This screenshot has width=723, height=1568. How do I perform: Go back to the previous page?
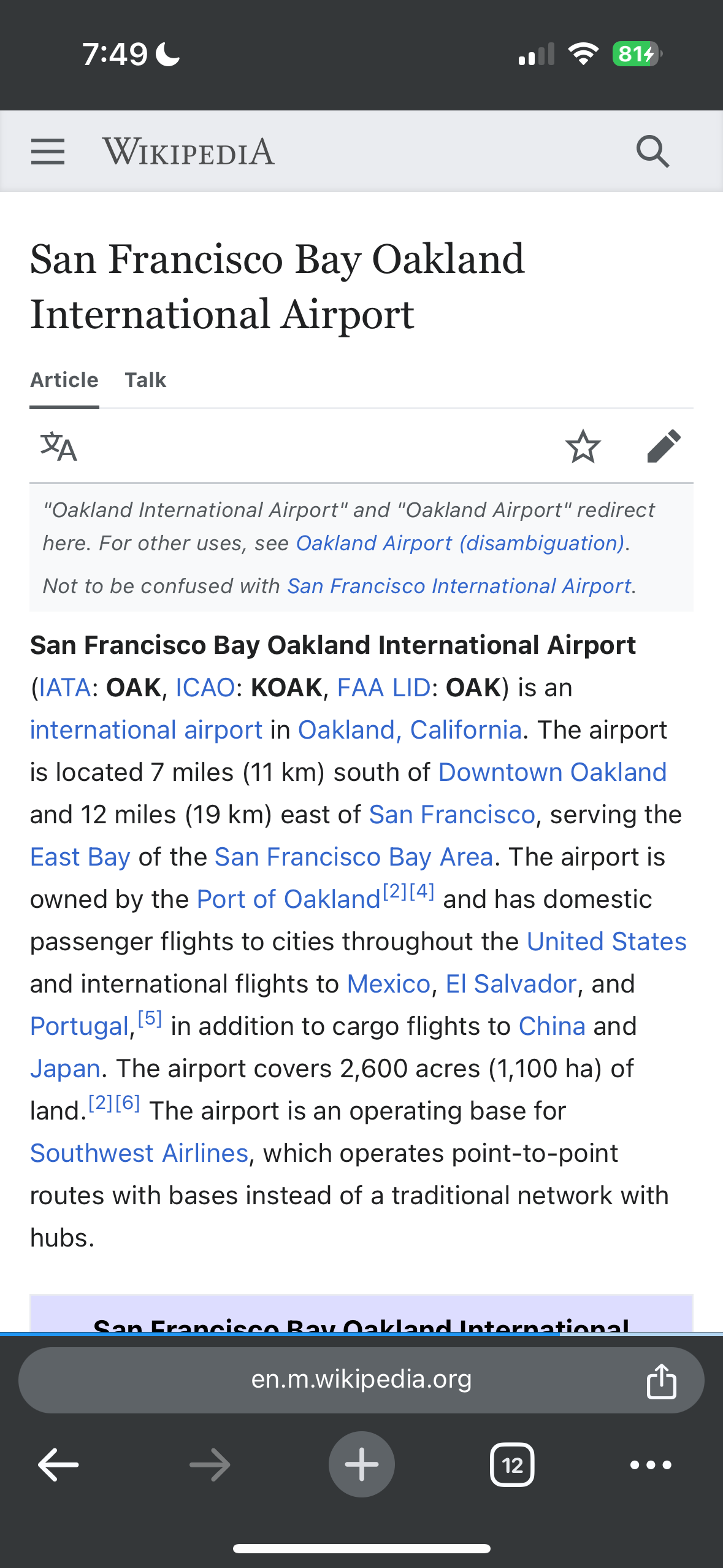[58, 1465]
